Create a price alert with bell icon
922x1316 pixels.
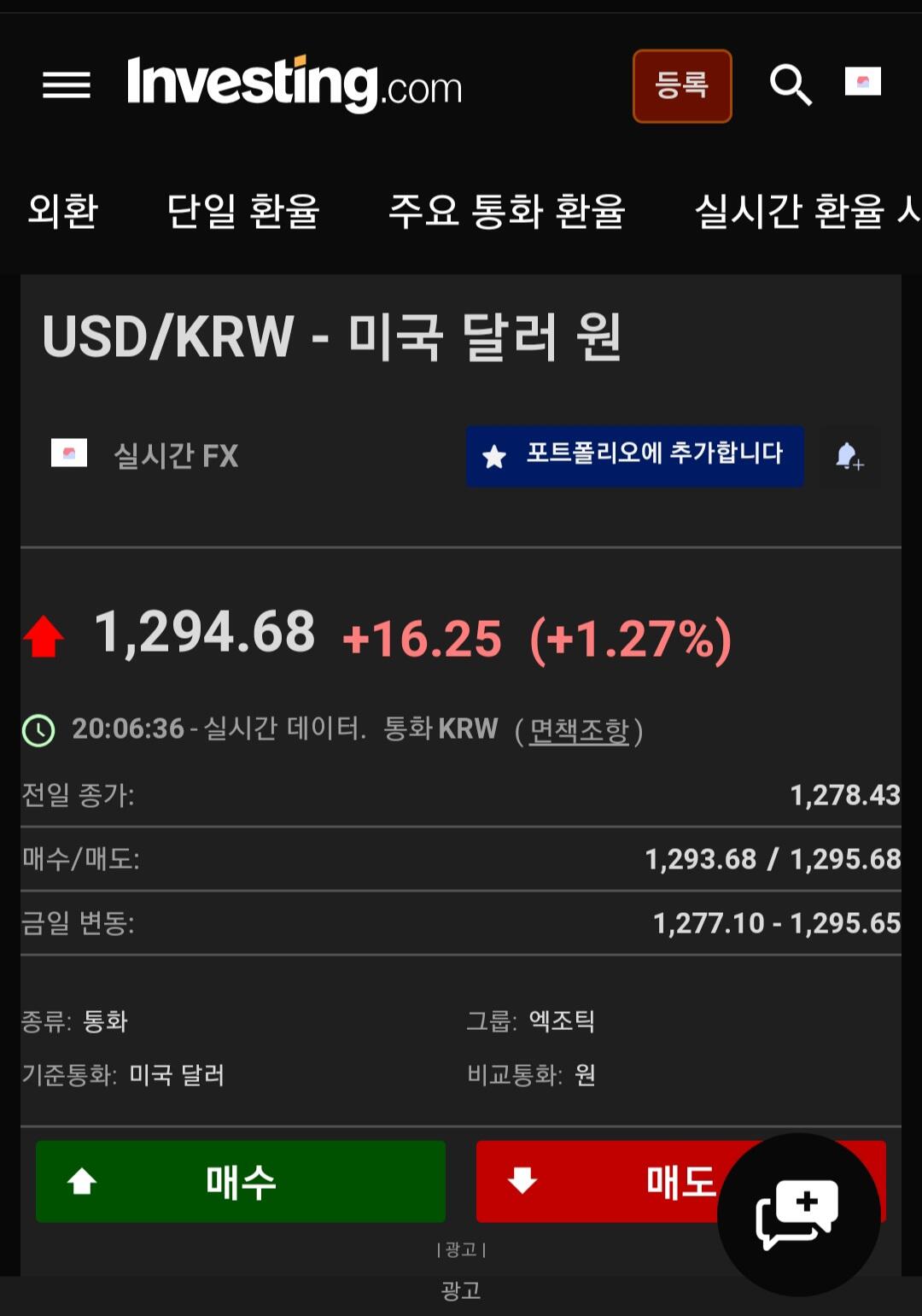click(x=849, y=456)
